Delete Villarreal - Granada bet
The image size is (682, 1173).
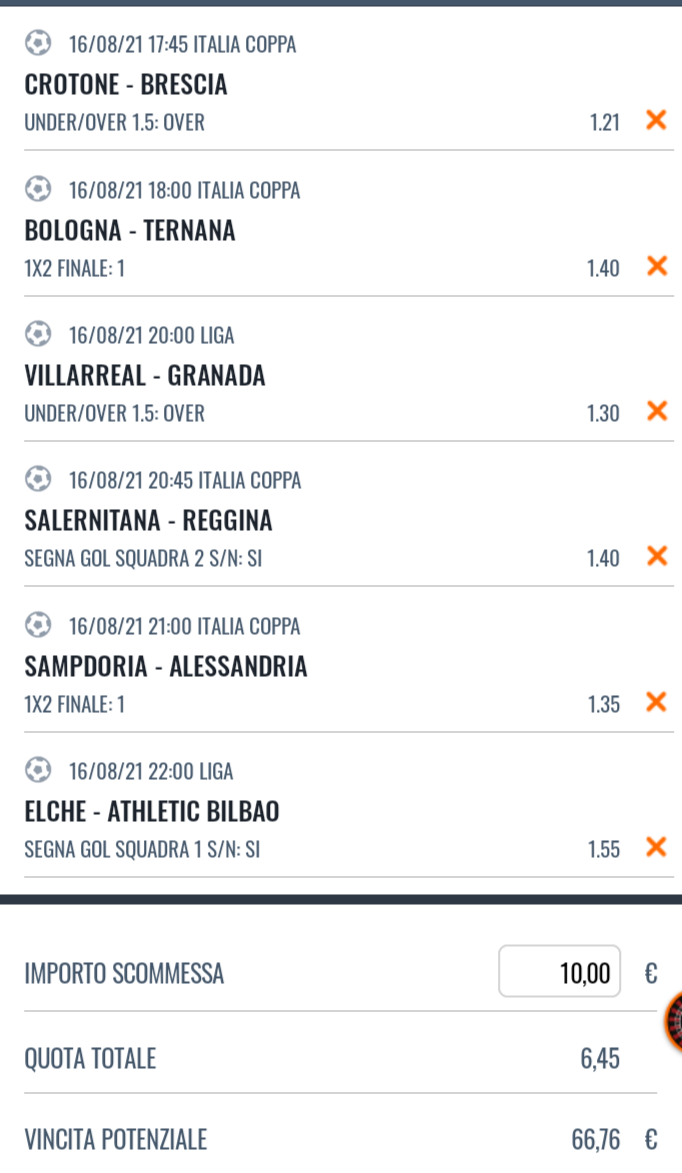click(656, 411)
